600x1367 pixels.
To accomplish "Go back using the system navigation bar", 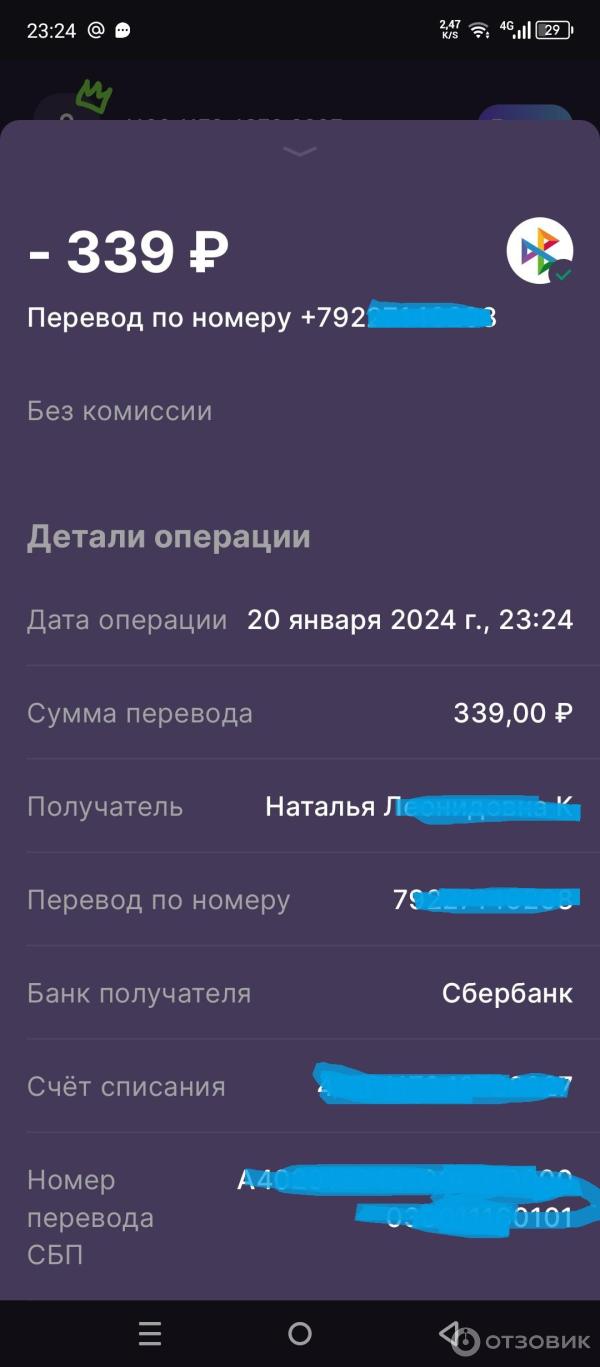I will [x=451, y=1333].
